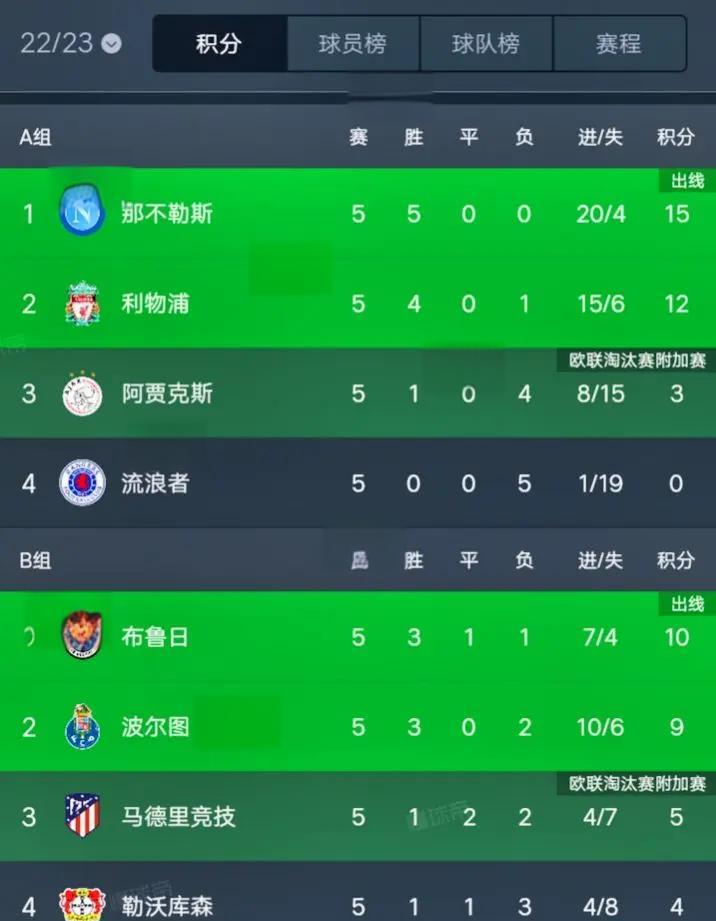Tap the 阿贾克斯 team row
This screenshot has width=716, height=921.
coord(358,393)
